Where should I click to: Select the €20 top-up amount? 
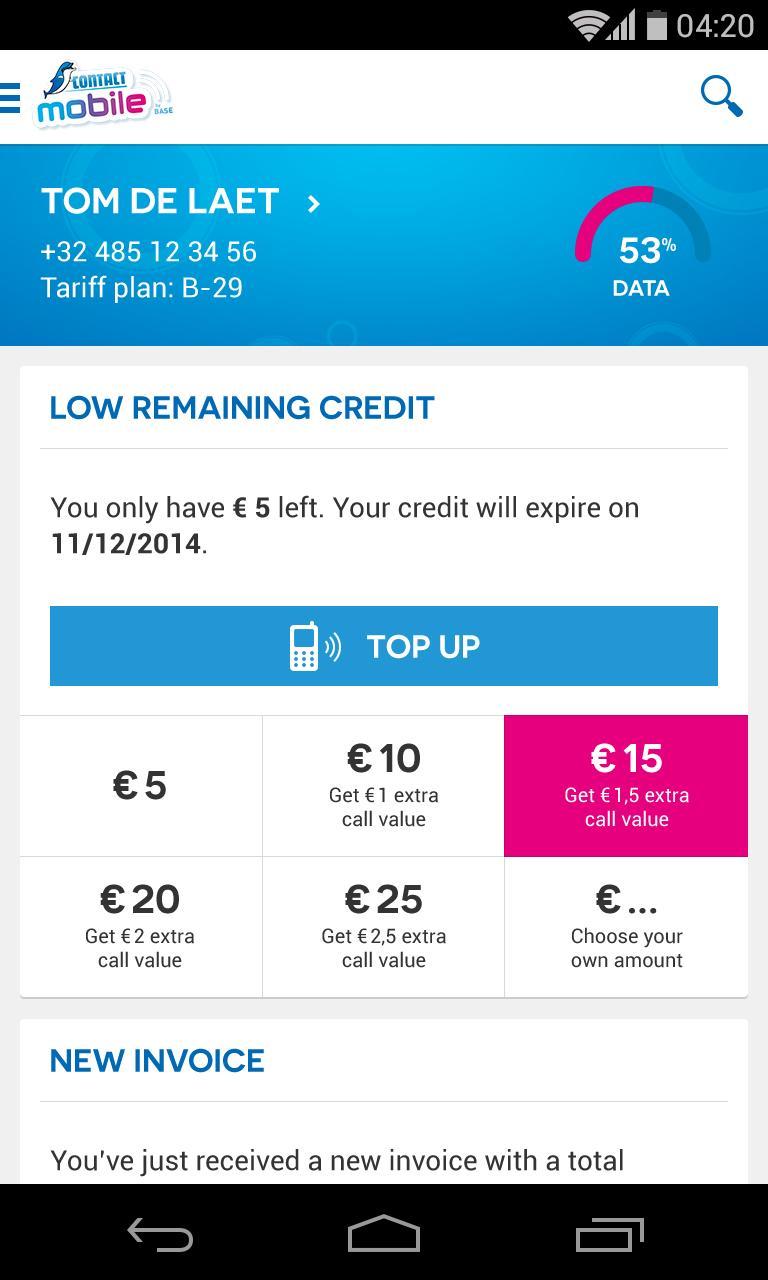141,927
